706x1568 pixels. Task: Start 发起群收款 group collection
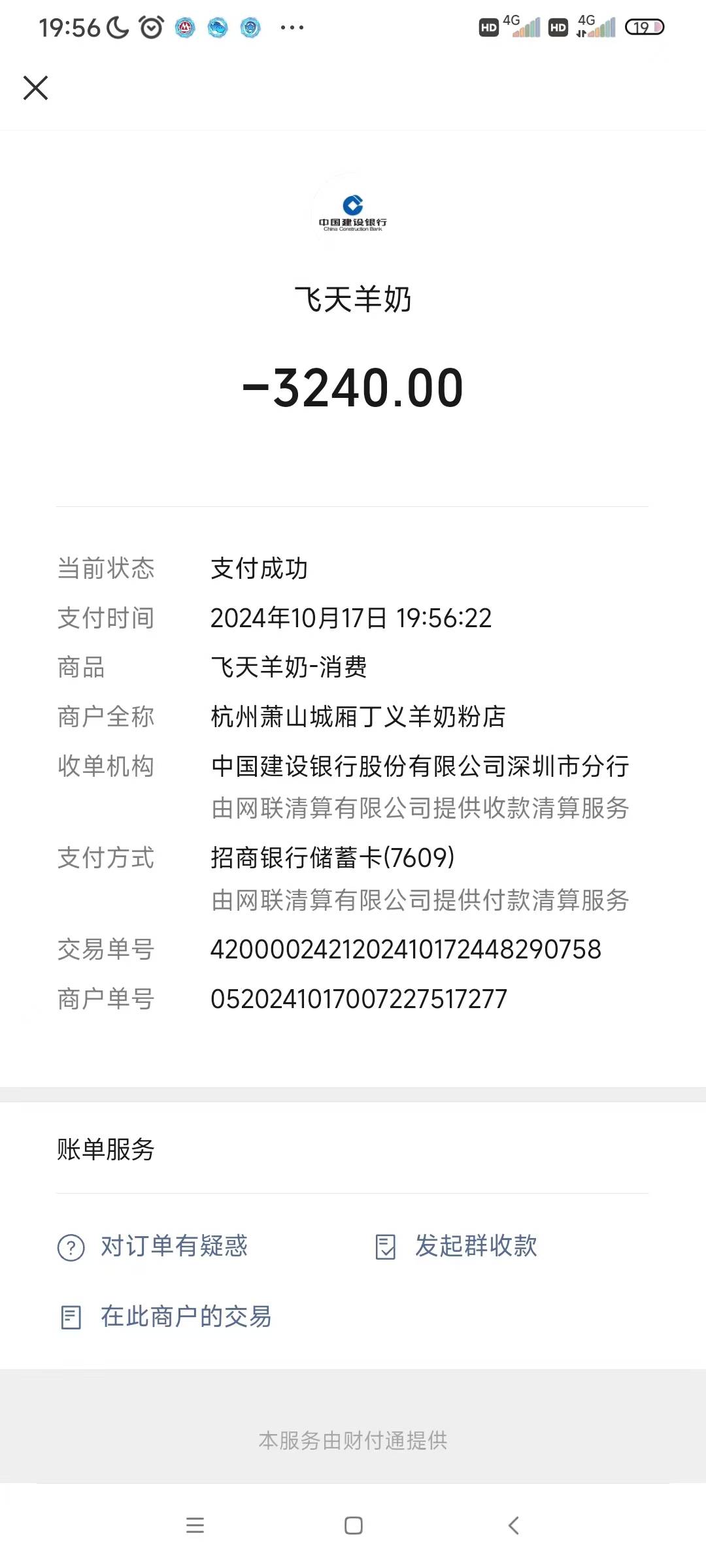point(456,1247)
